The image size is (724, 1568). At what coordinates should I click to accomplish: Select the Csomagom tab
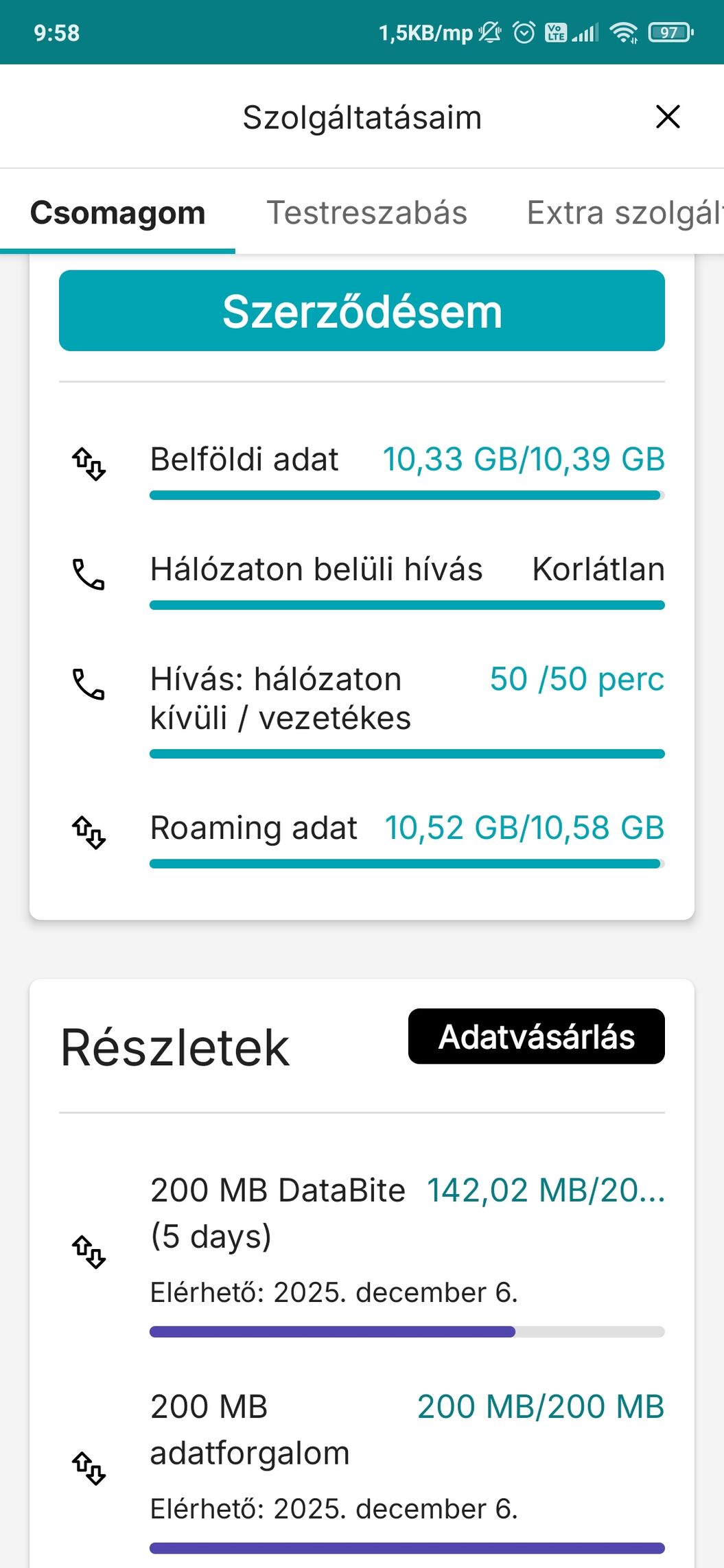tap(117, 213)
